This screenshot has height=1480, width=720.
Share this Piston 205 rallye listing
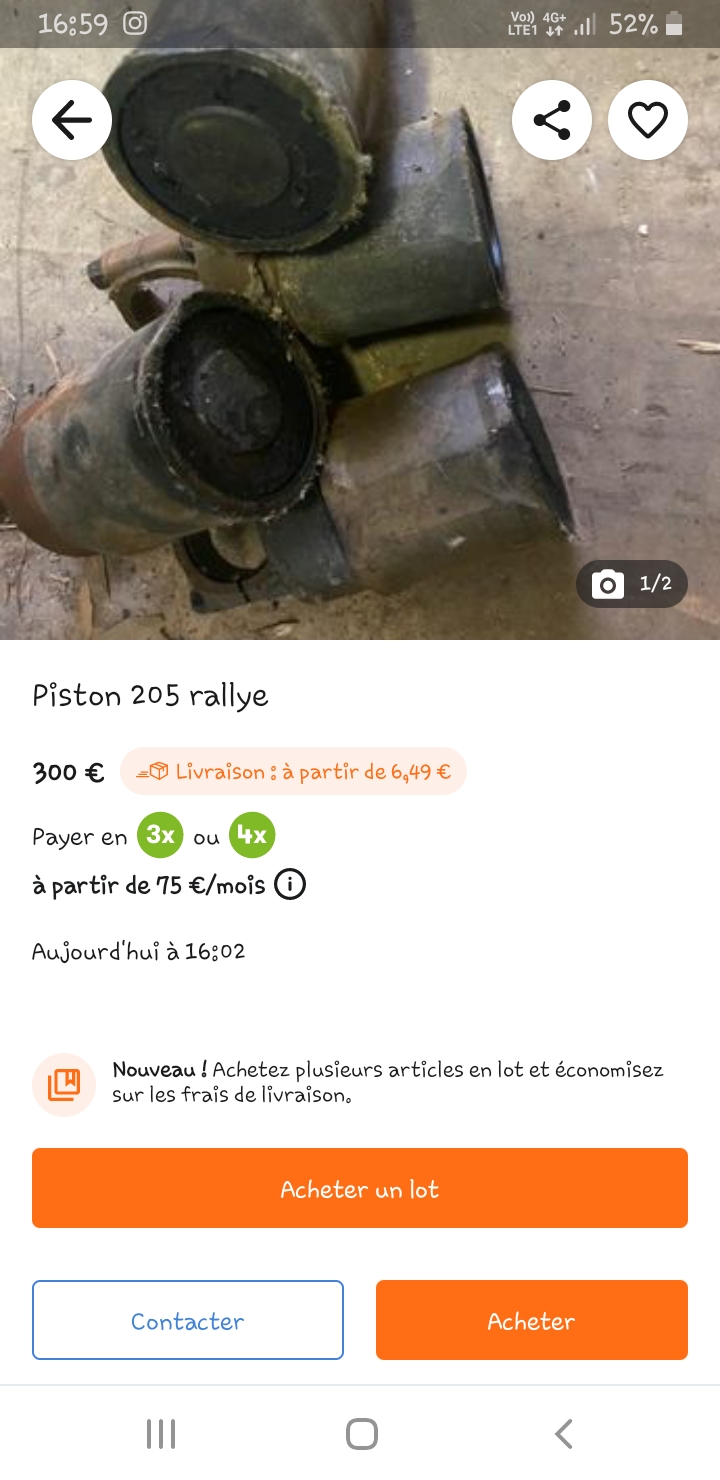[552, 120]
